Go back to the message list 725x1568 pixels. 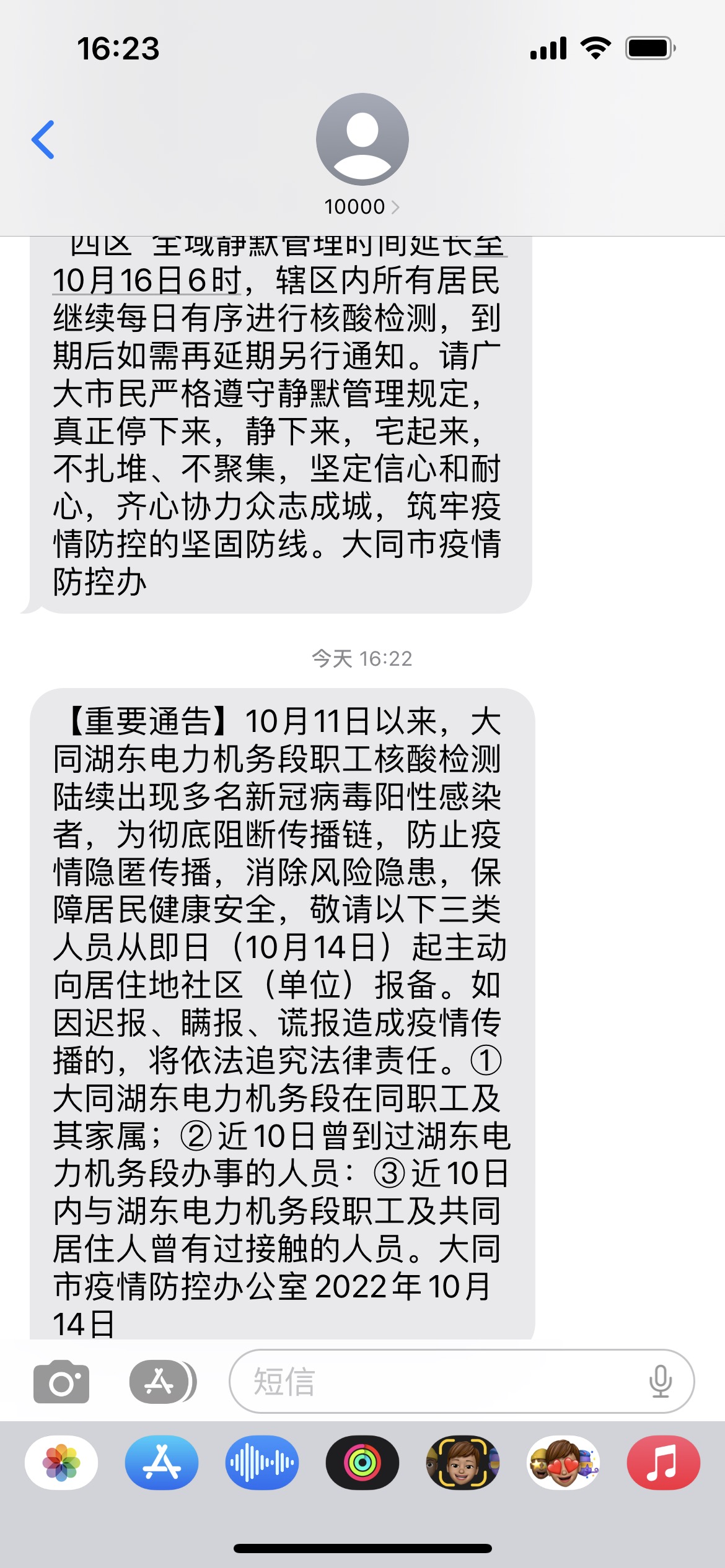point(43,140)
